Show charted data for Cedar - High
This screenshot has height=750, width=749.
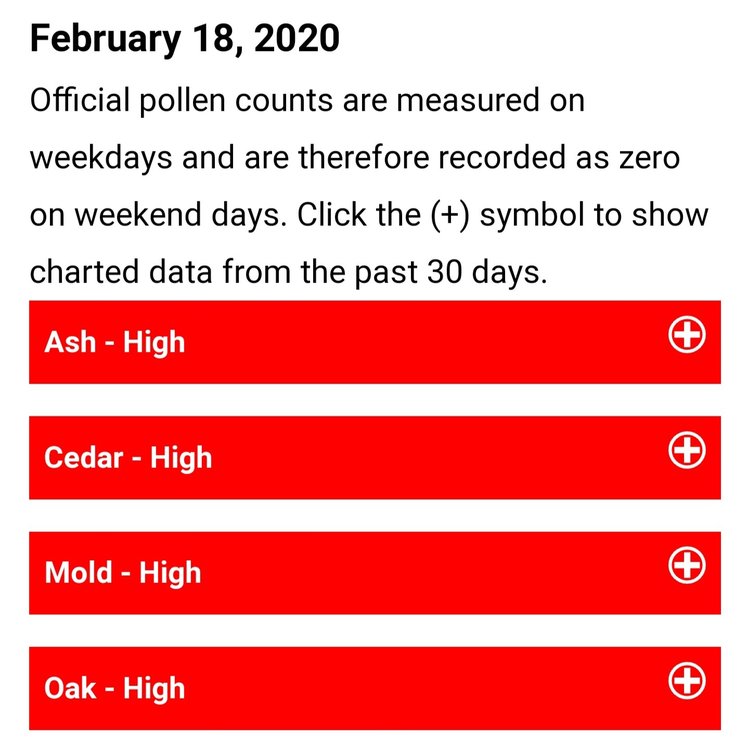pos(686,452)
